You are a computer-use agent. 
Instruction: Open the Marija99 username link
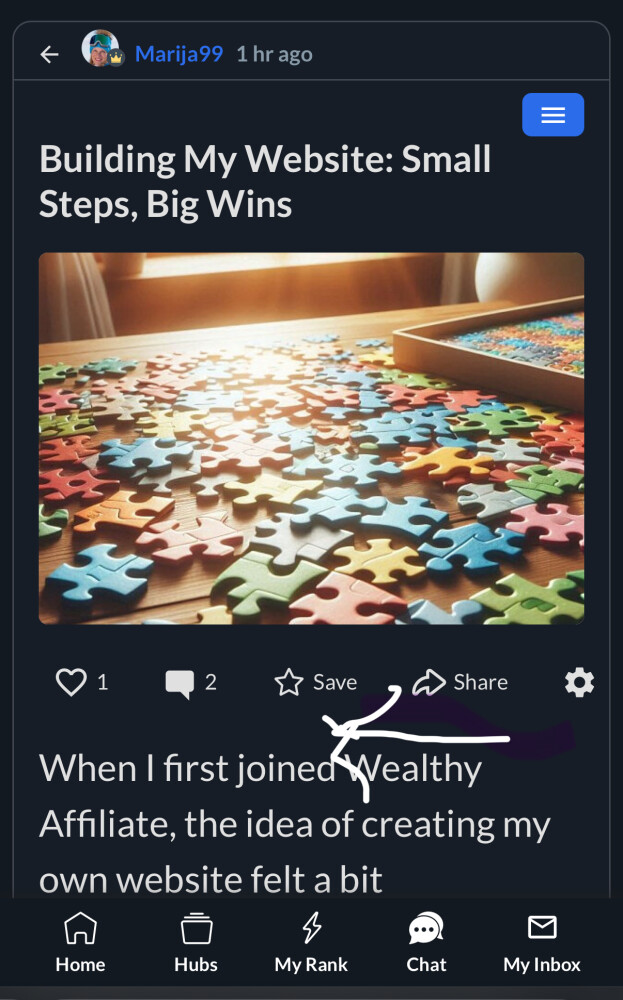(x=179, y=54)
